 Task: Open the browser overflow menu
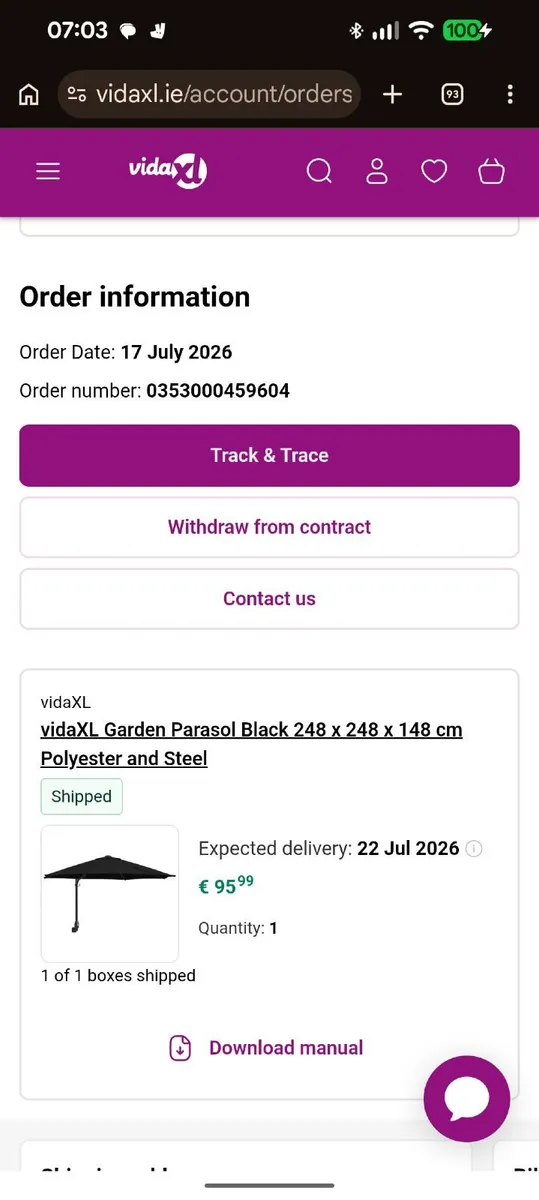pyautogui.click(x=510, y=95)
